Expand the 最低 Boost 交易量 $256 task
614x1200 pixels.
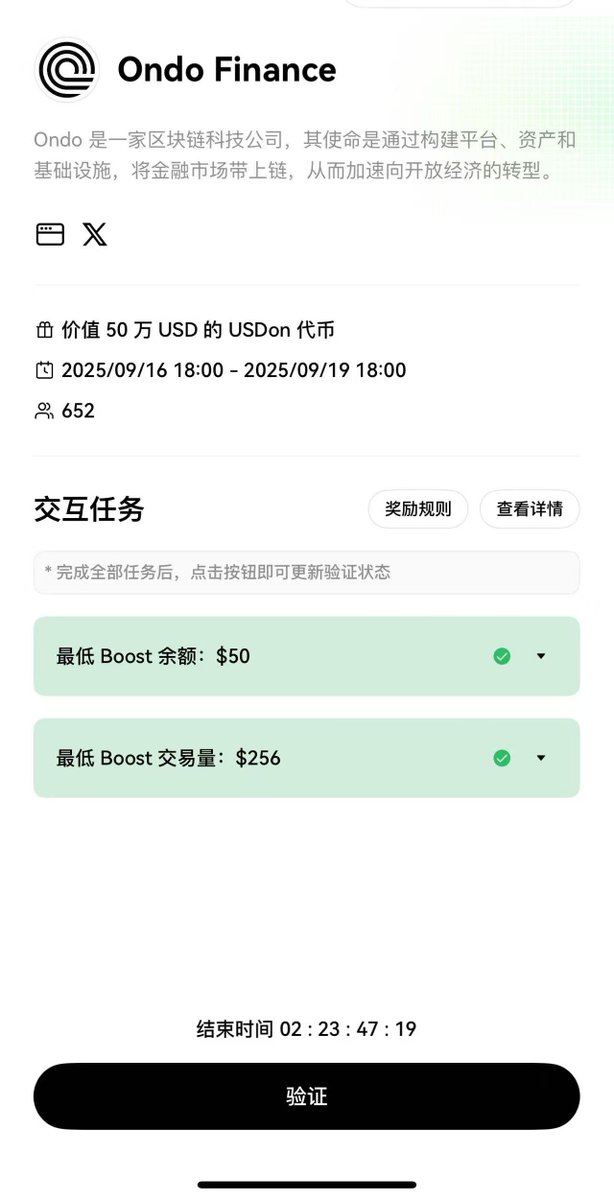point(541,758)
